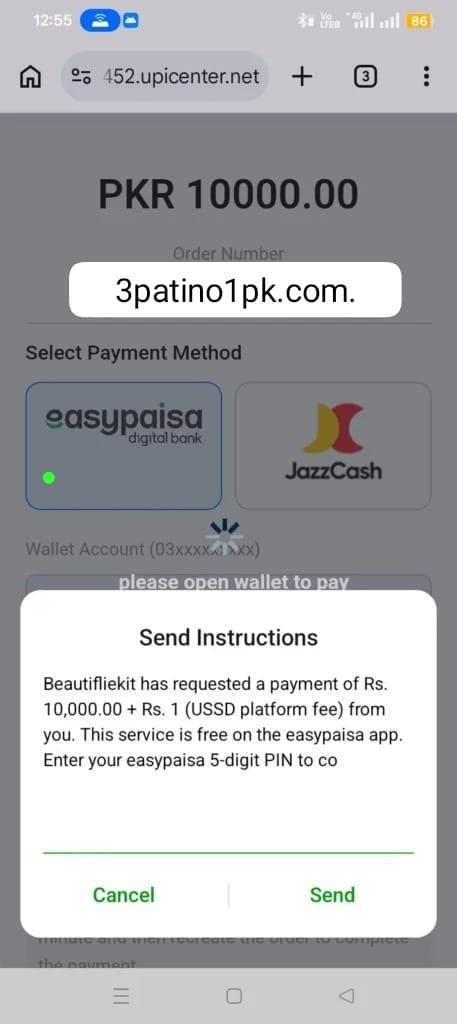Cancel the Send Instructions dialog
The height and width of the screenshot is (1024, 457).
click(124, 895)
